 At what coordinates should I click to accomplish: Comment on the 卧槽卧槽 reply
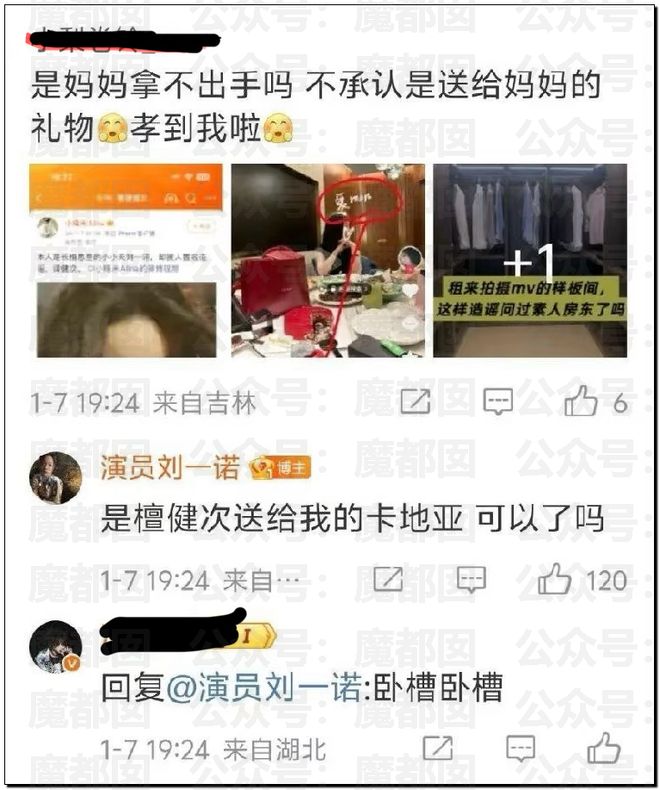click(x=520, y=747)
